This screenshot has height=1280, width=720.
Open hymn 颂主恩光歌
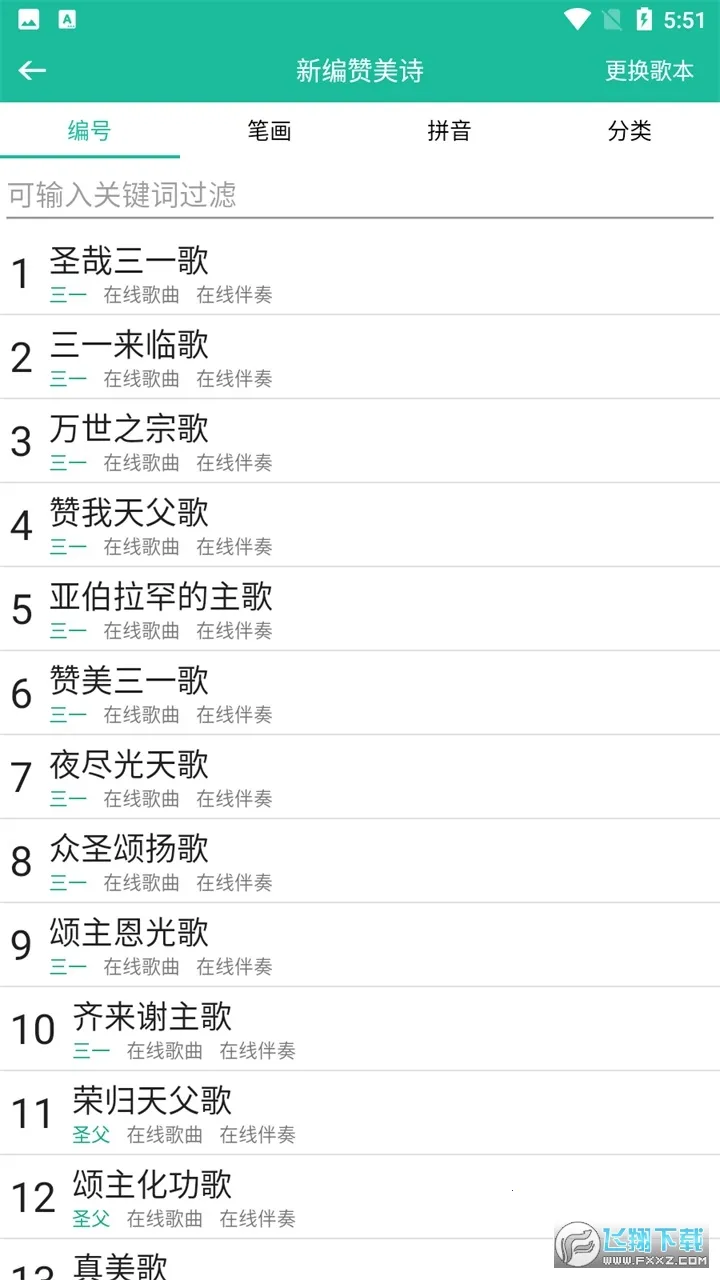(x=130, y=933)
